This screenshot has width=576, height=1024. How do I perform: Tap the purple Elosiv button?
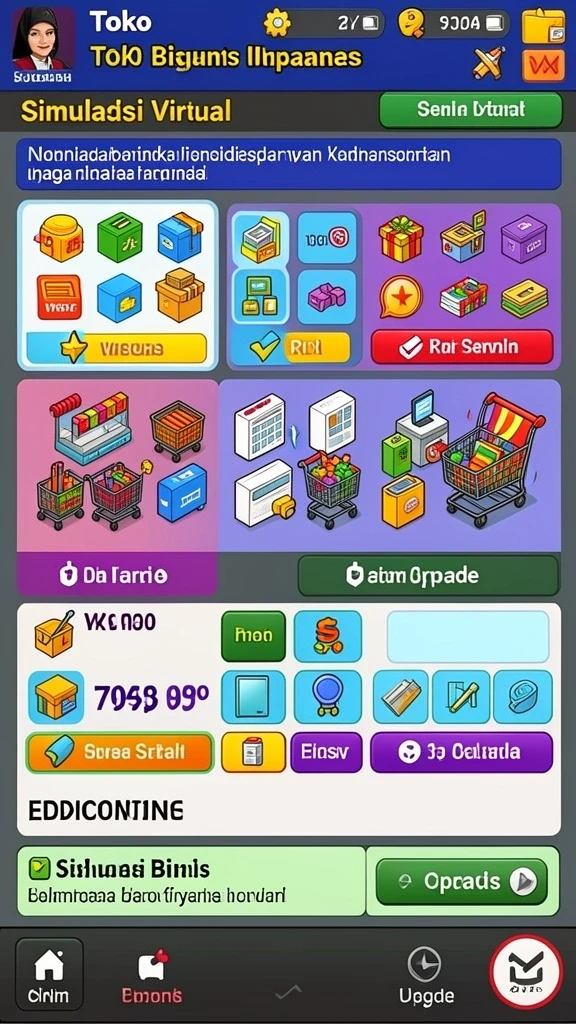(326, 752)
